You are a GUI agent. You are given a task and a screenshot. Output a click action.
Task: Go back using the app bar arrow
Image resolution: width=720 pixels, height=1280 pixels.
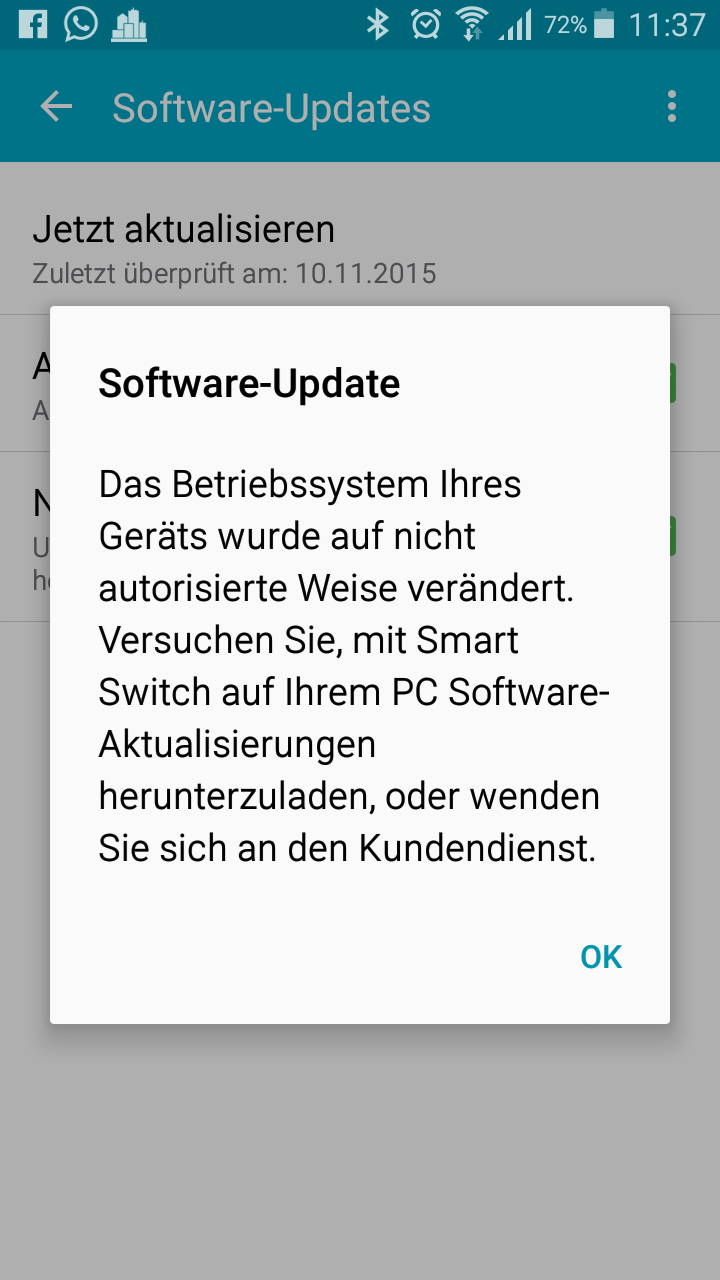point(56,107)
